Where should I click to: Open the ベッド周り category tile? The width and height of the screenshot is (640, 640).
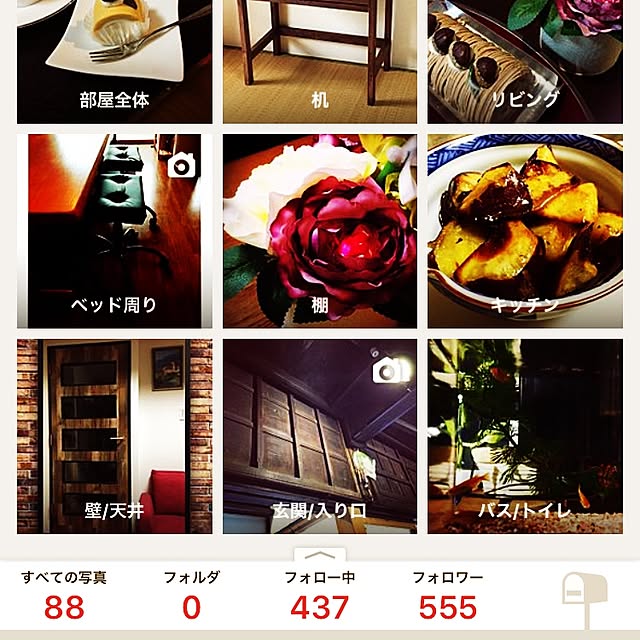114,231
